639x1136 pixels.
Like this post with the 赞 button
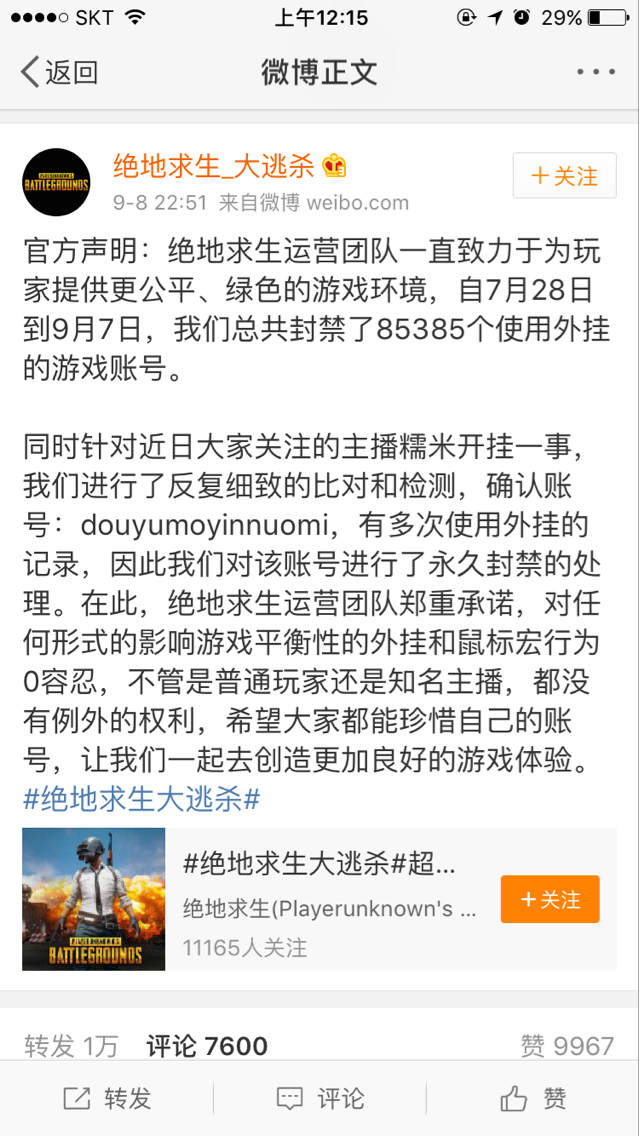coord(533,1099)
